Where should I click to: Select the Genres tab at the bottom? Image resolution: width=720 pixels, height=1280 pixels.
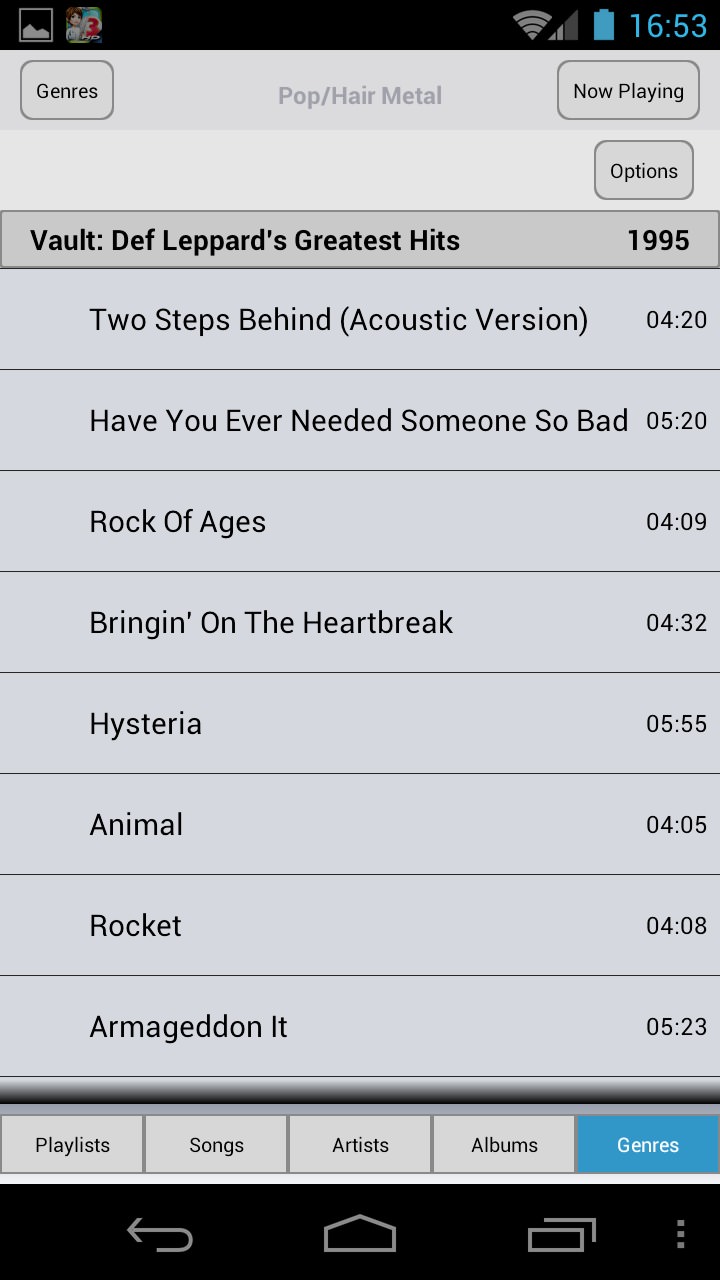[648, 1145]
